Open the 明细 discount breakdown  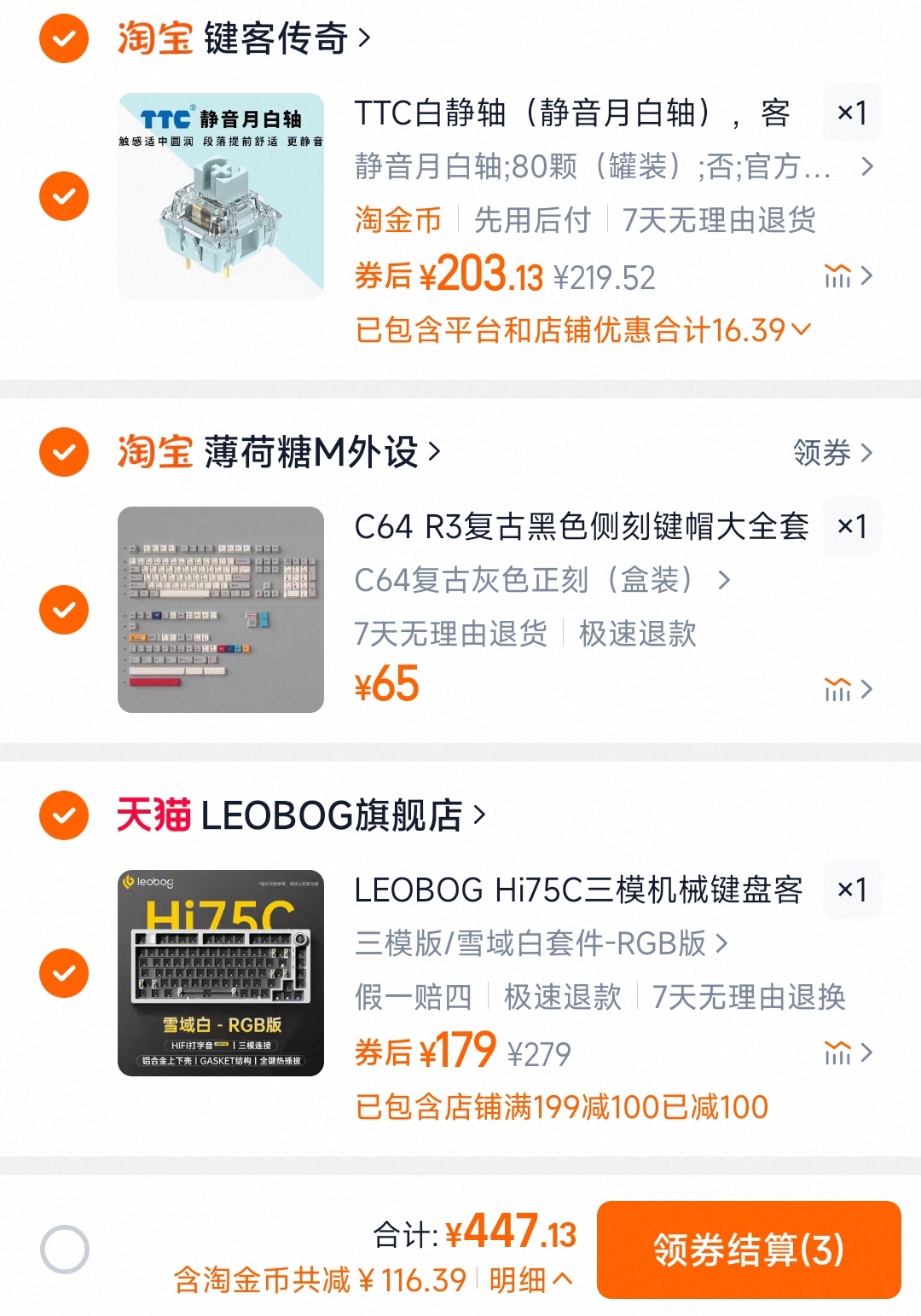click(530, 1279)
